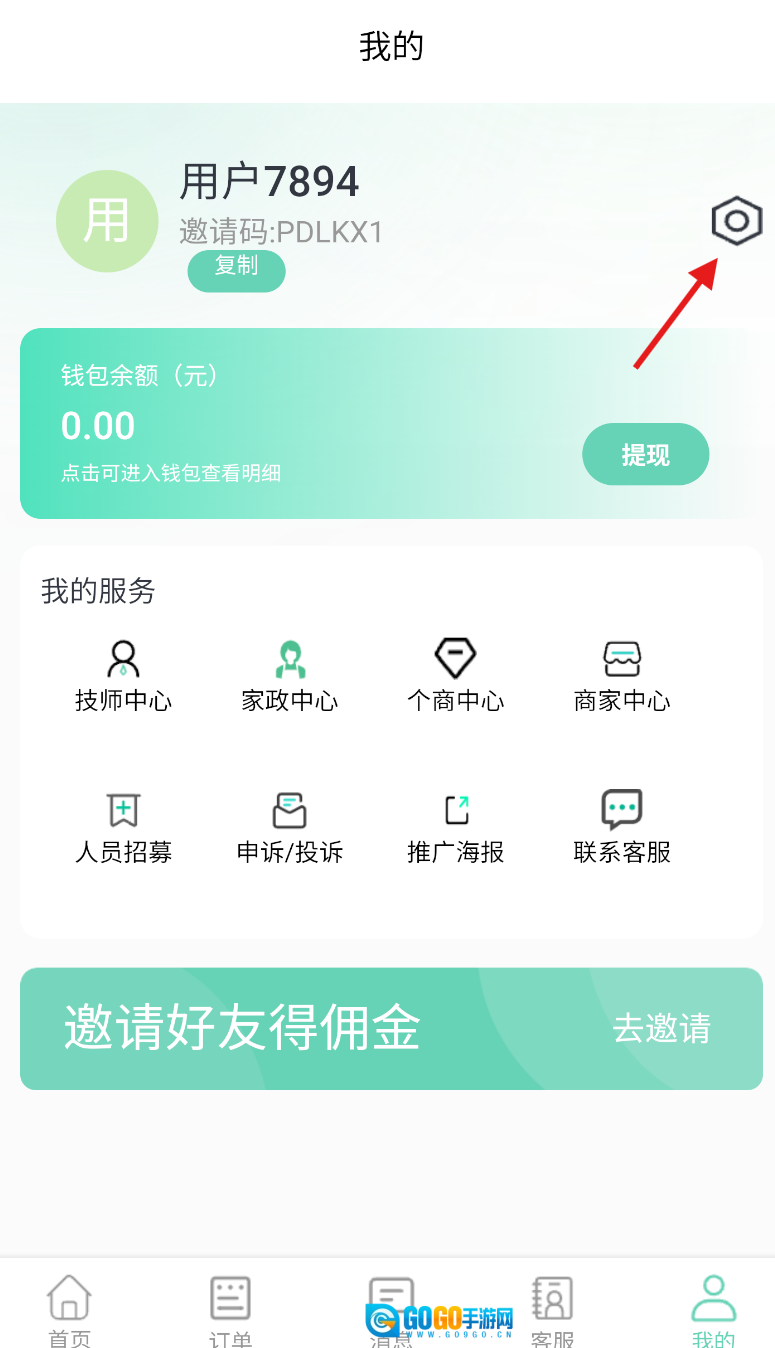Open 技师中心 service
The image size is (775, 1348).
coord(123,675)
